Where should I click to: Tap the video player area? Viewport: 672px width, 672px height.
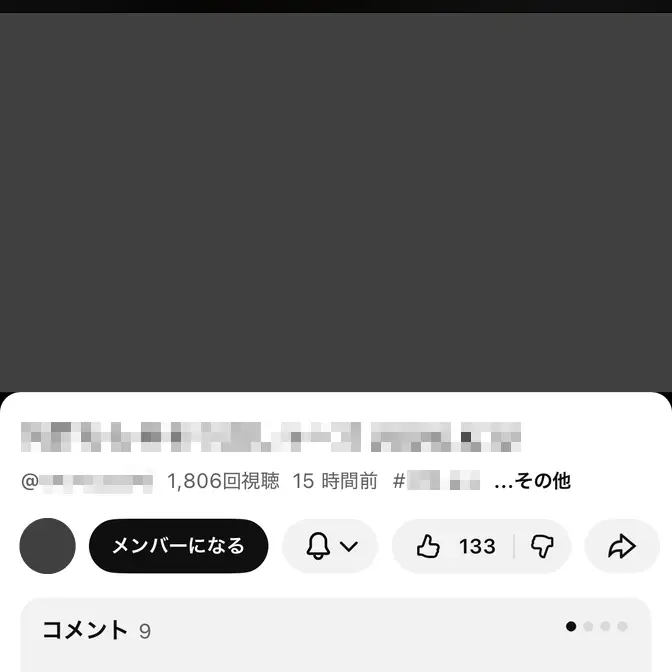click(336, 200)
